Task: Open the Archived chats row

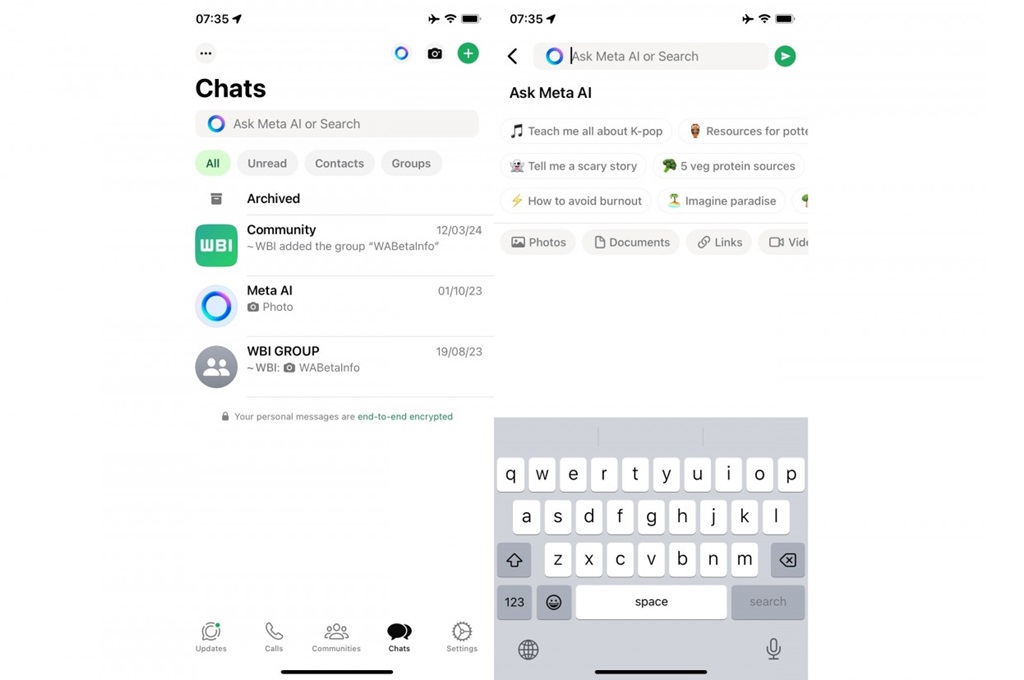Action: tap(273, 198)
